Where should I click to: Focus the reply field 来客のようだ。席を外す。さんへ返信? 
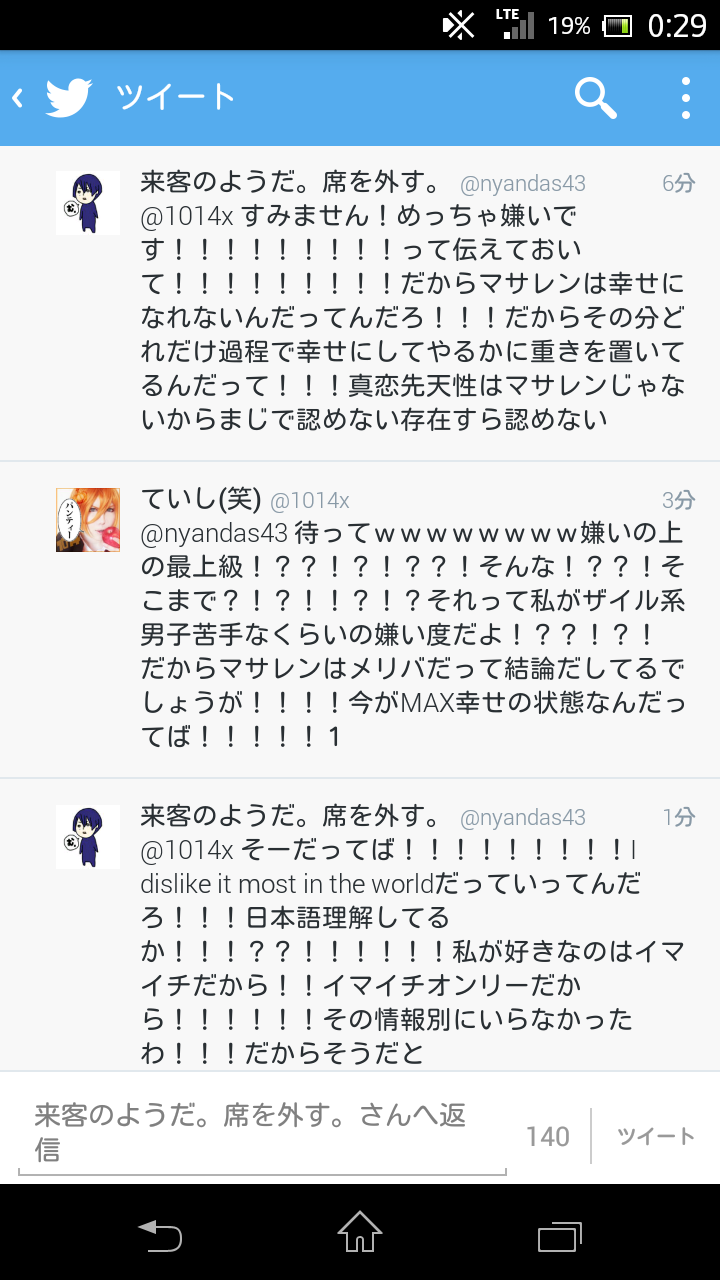click(262, 1132)
